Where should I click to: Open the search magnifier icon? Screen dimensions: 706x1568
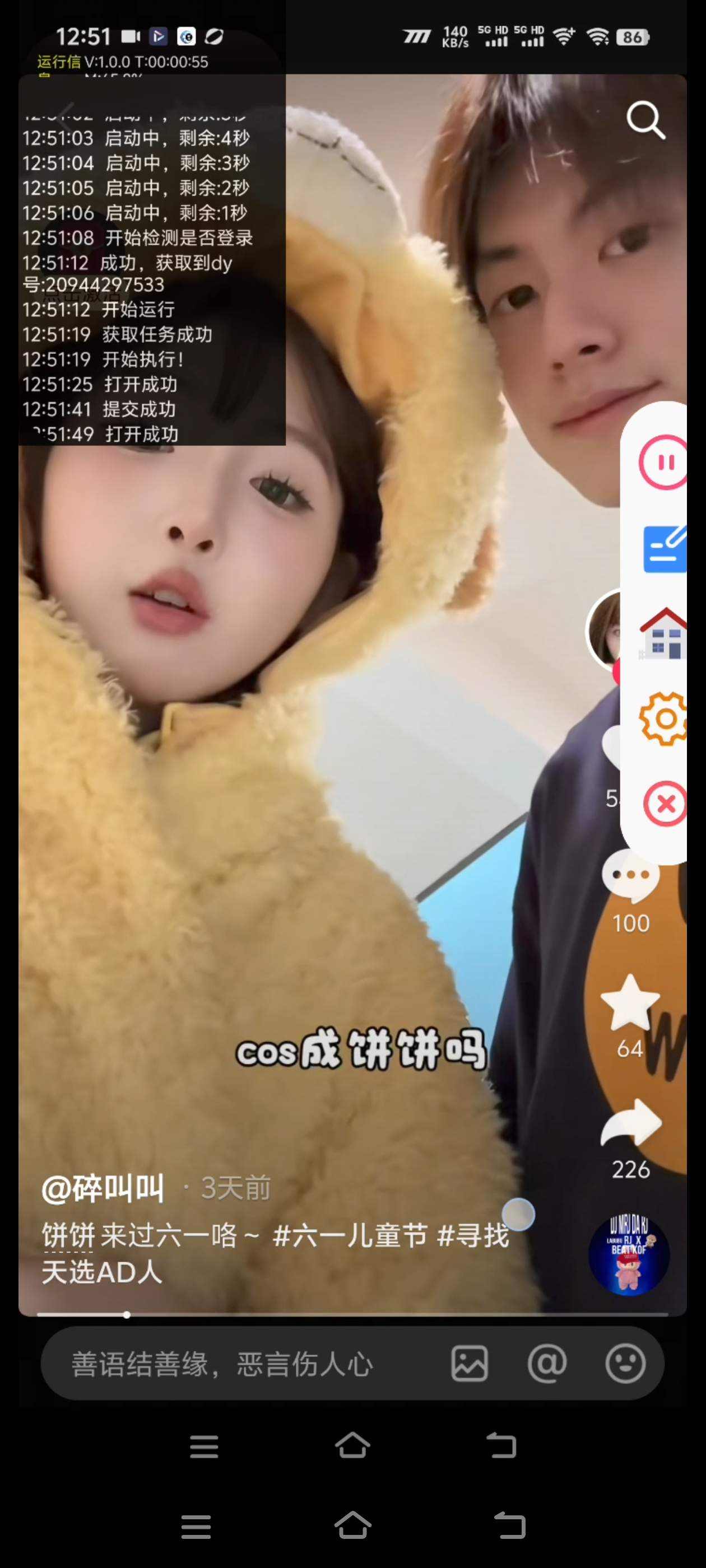pyautogui.click(x=645, y=120)
